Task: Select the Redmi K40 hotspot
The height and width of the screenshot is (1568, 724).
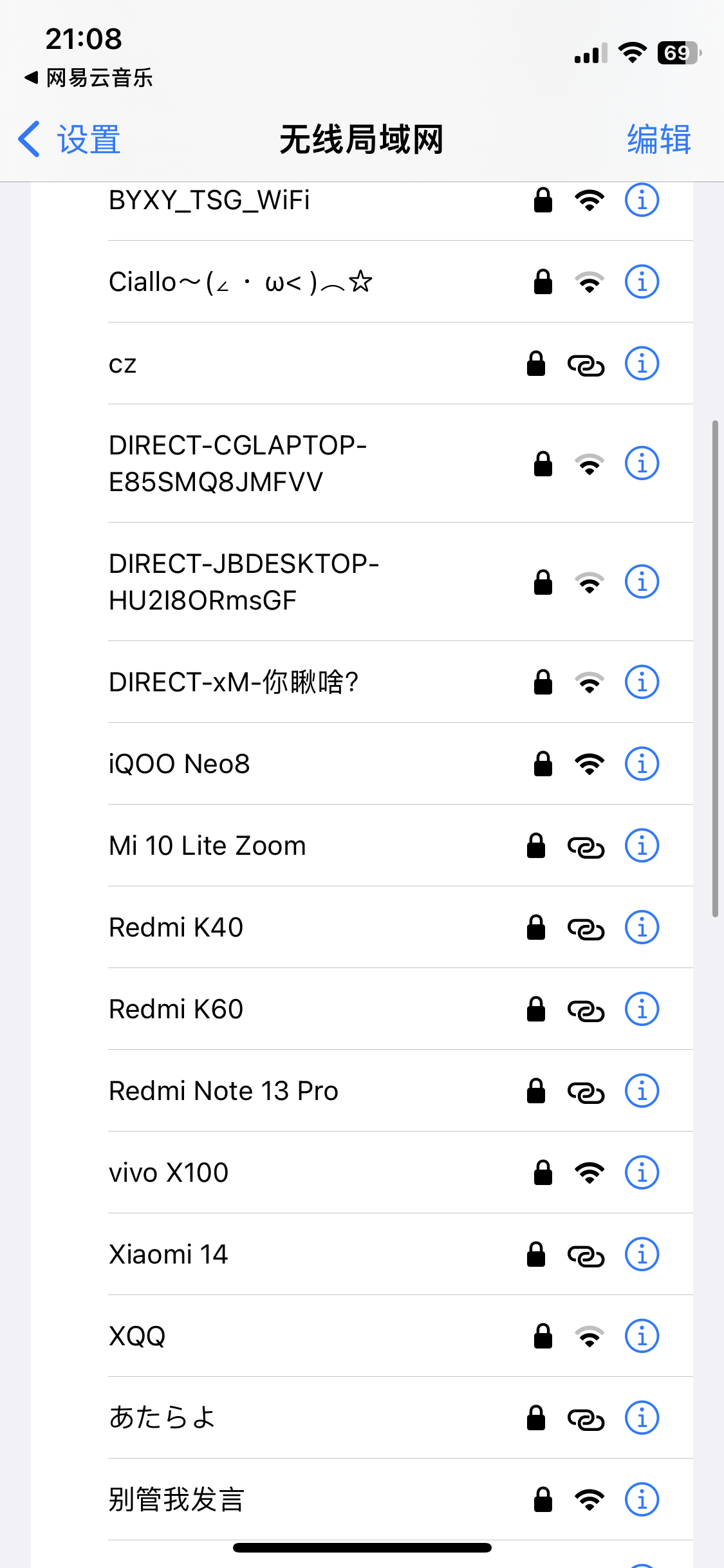Action: (x=176, y=928)
